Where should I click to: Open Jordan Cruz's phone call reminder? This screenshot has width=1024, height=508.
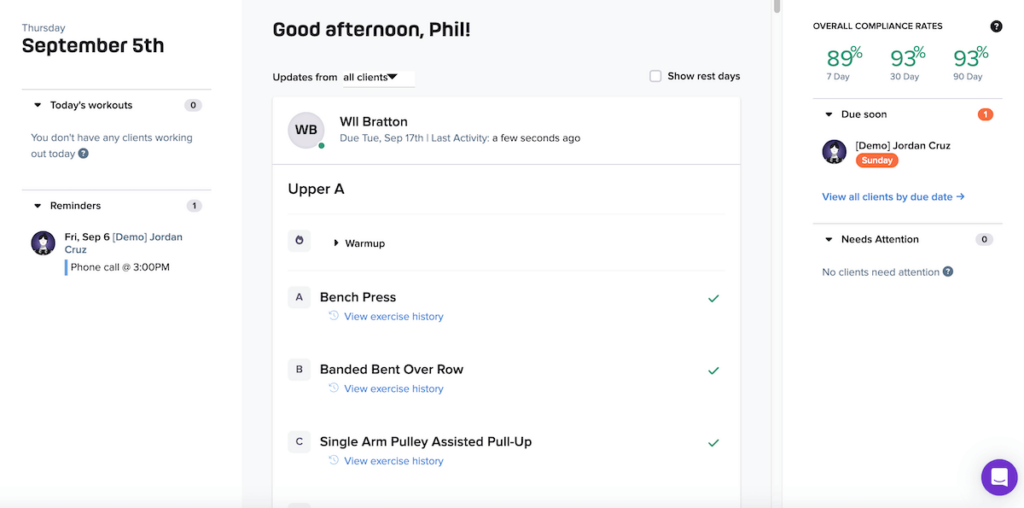[x=119, y=267]
